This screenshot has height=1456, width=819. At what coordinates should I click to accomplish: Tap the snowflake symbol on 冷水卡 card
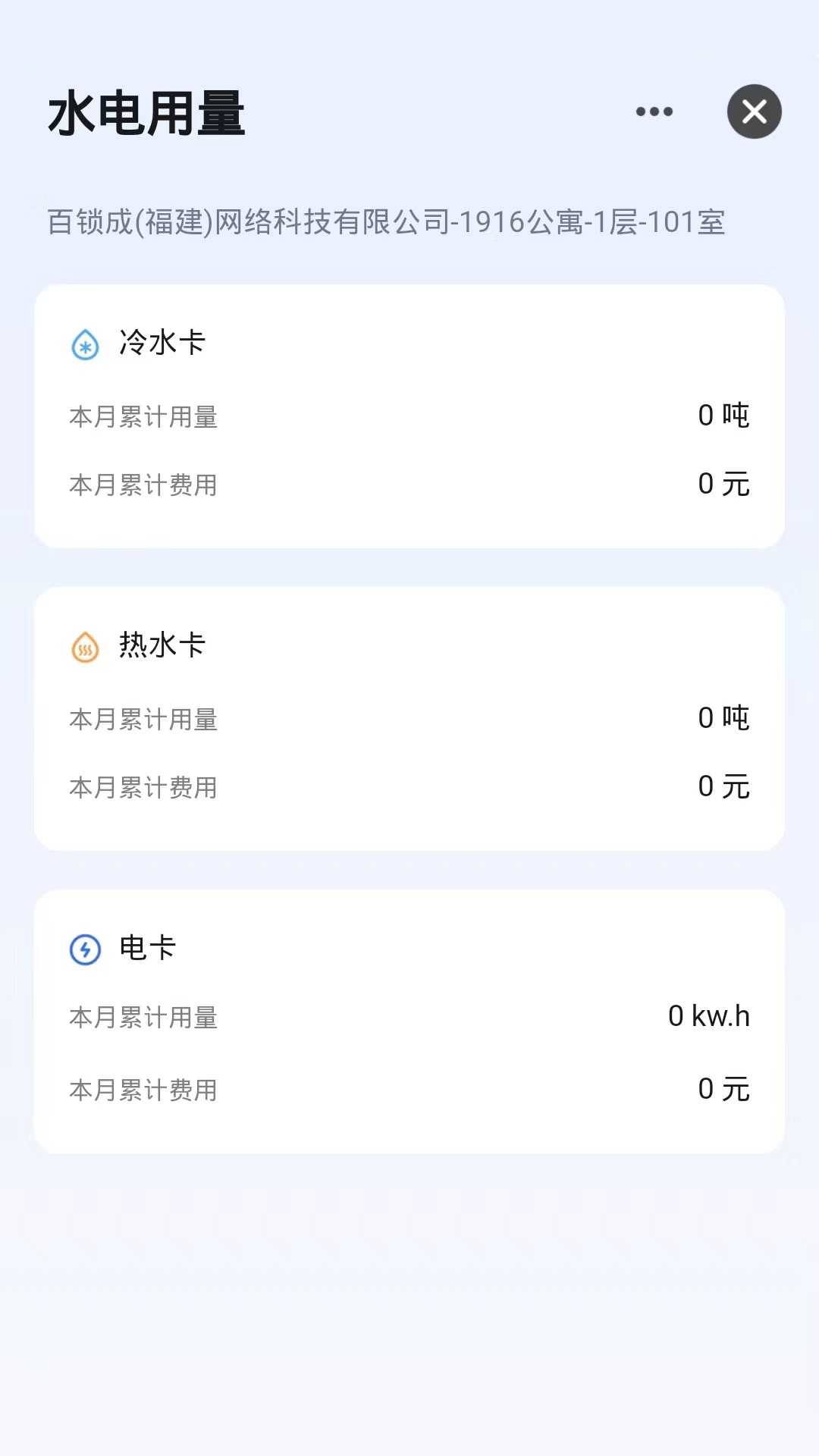point(85,345)
